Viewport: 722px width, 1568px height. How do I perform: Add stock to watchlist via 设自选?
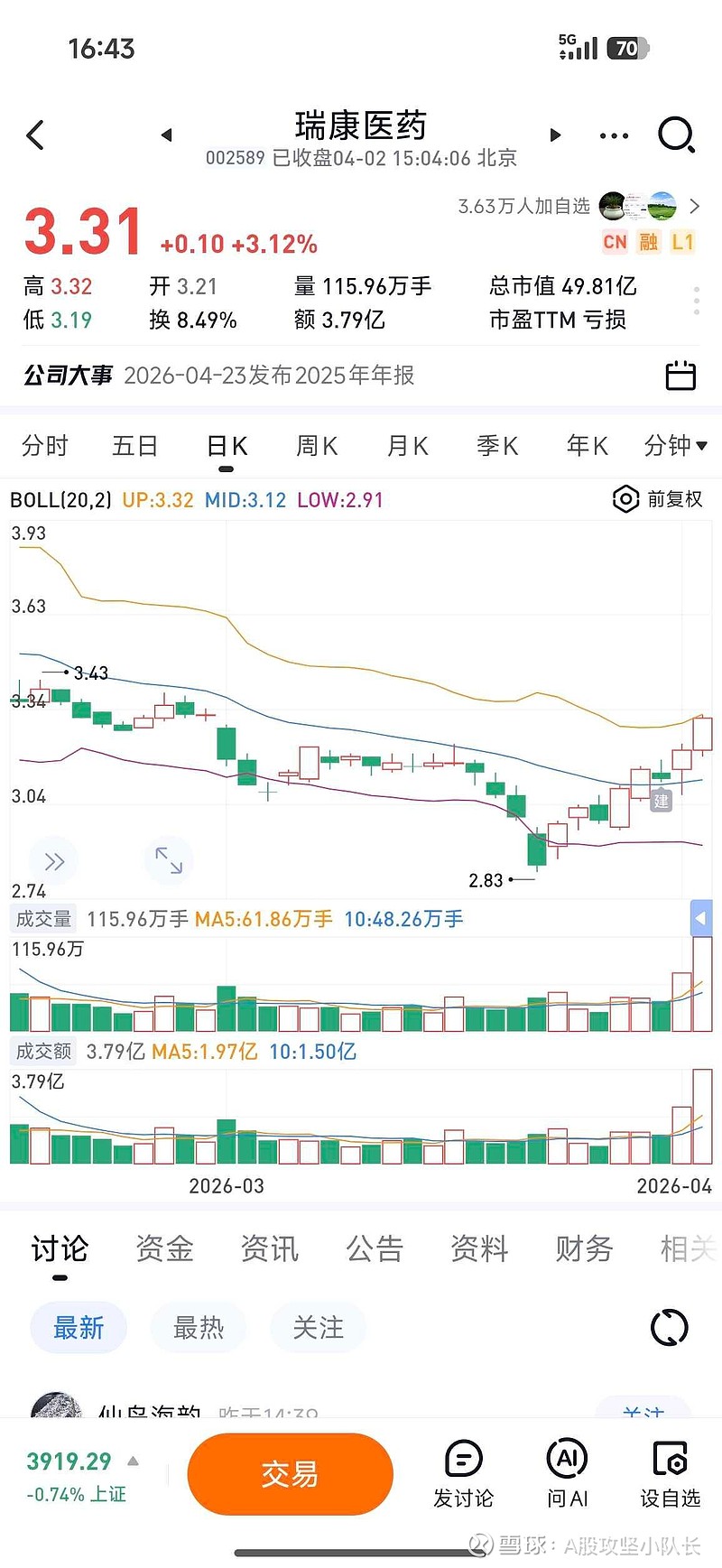tap(670, 1474)
